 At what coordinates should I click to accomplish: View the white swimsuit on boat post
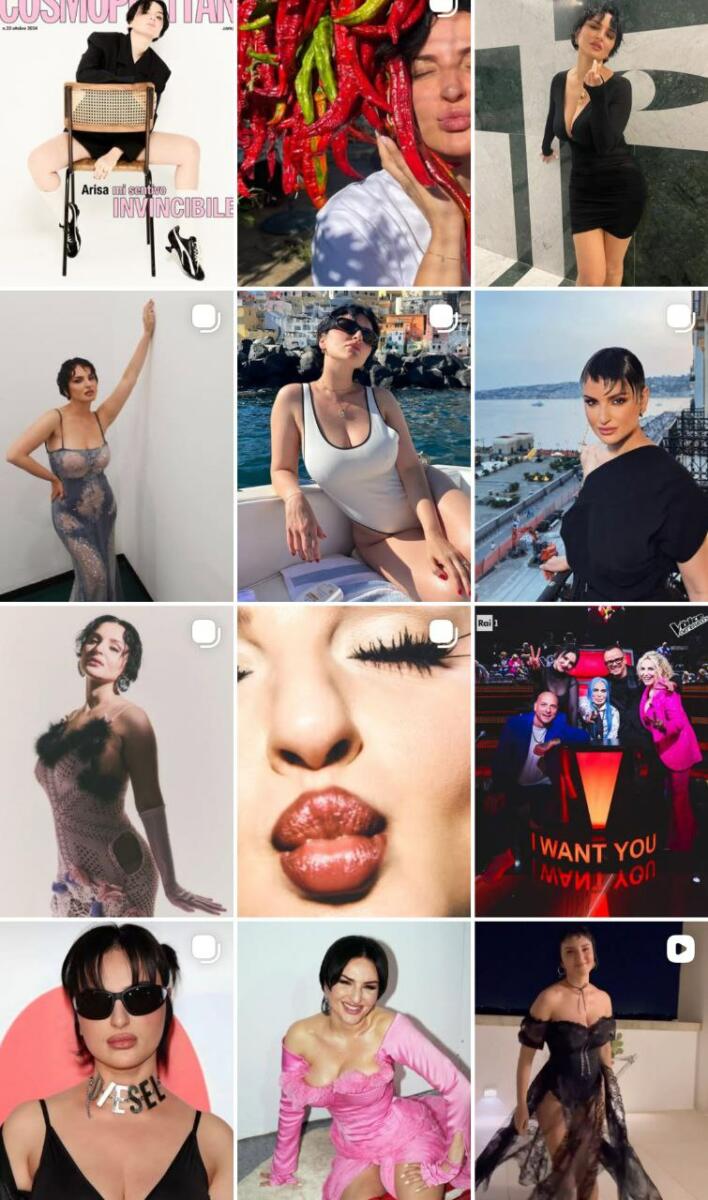pos(353,446)
